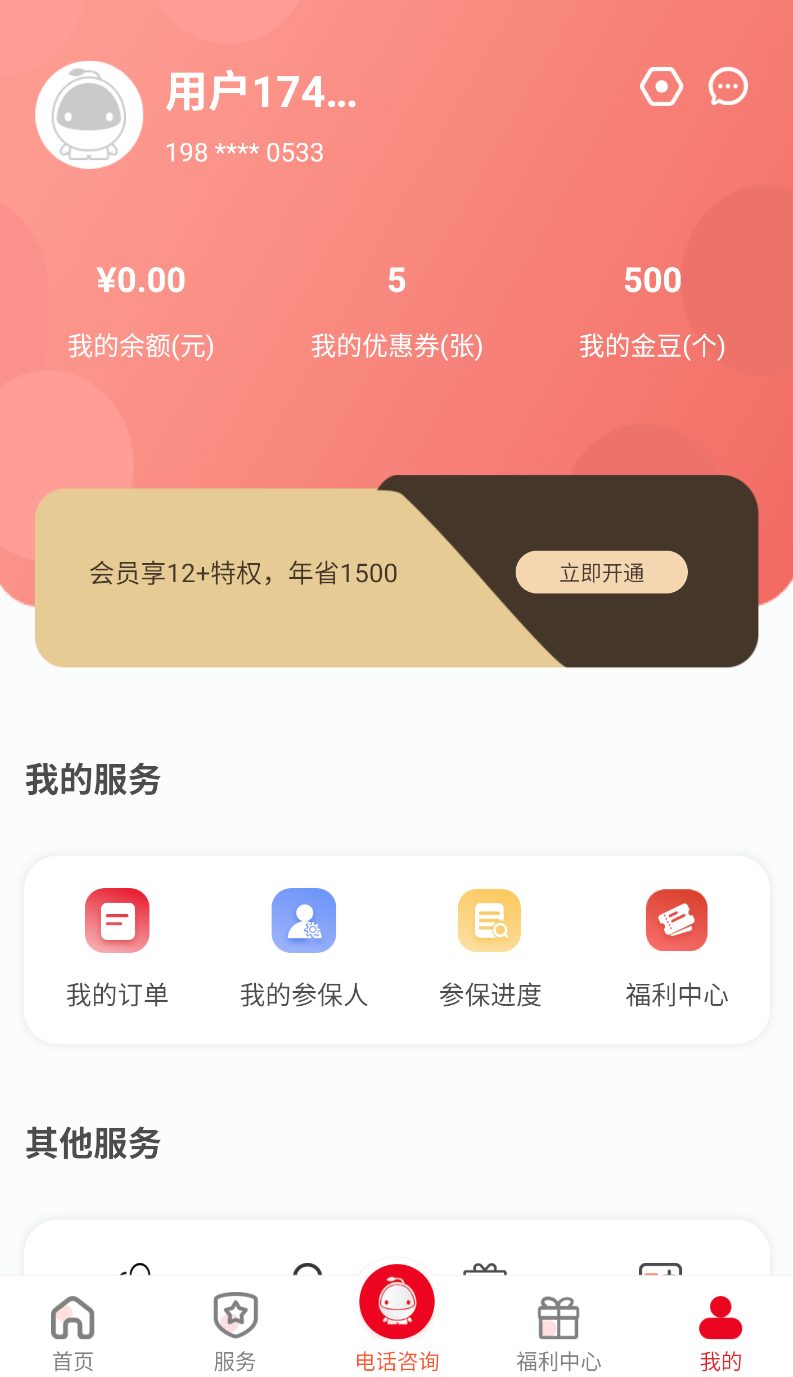View 我的余额 balance
Screen dimensions: 793x1377
pyautogui.click(x=141, y=311)
